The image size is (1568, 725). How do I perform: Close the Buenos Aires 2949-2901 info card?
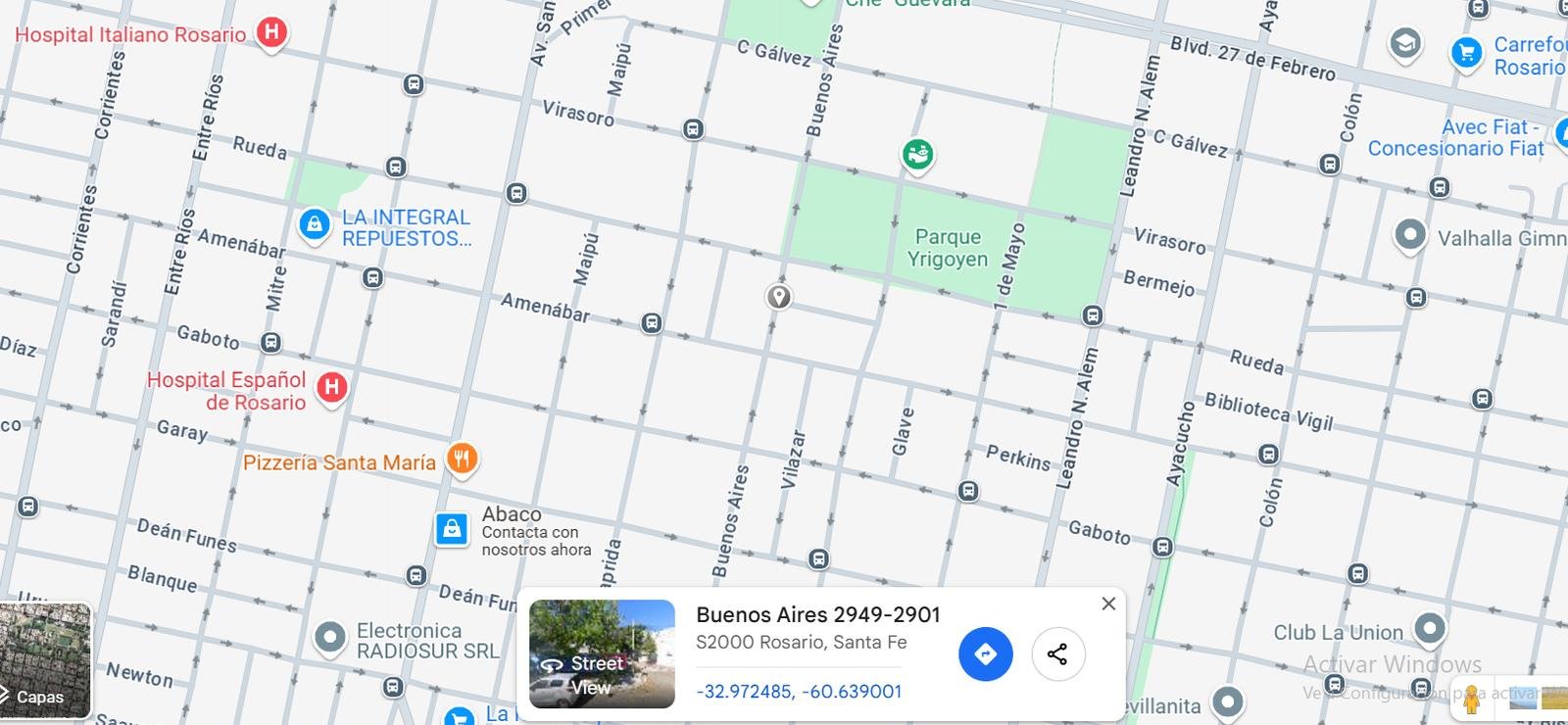tap(1108, 604)
